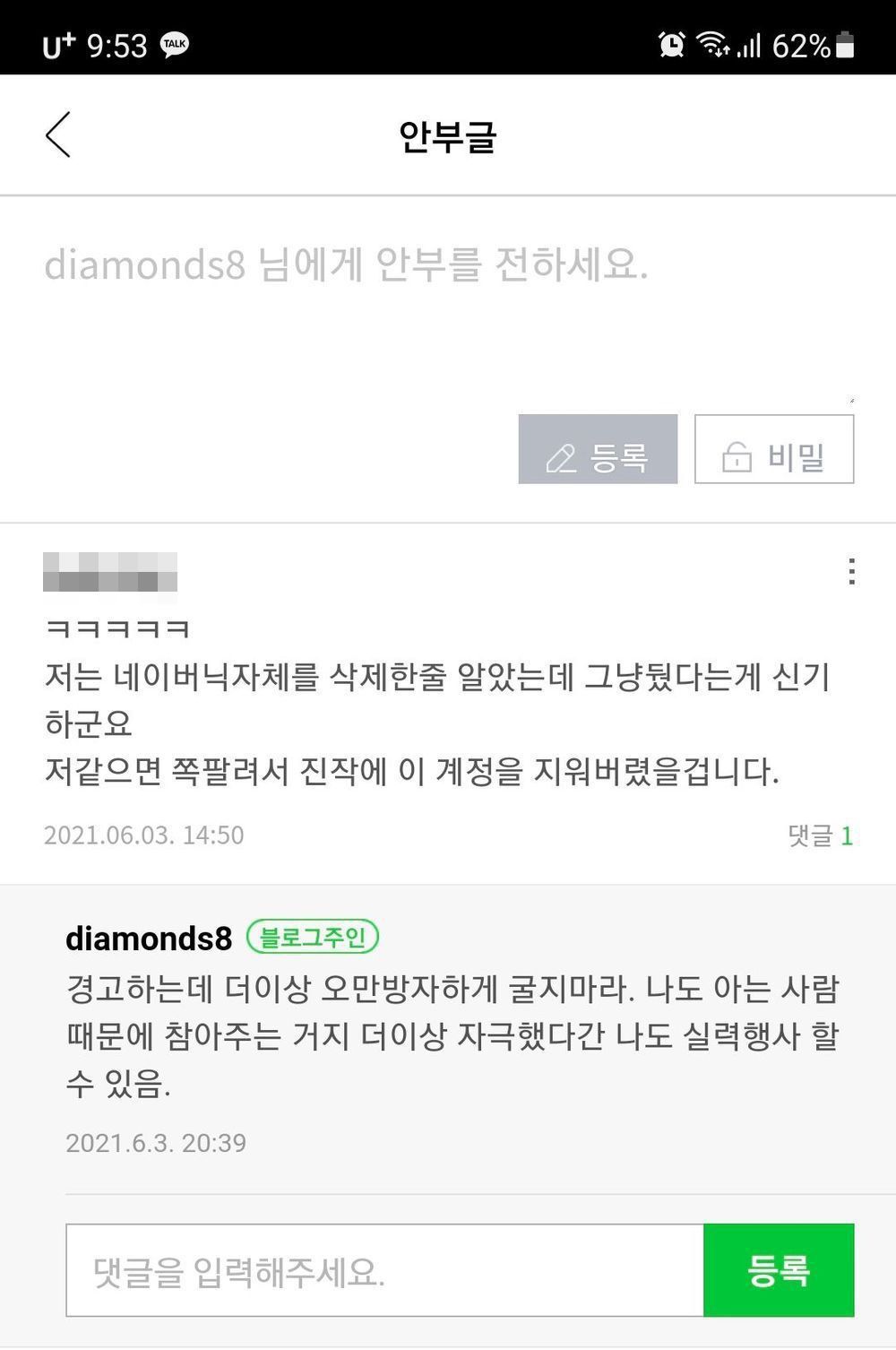Open the three-dot menu on the guestbook entry
Viewport: 896px width, 1350px height.
pyautogui.click(x=850, y=572)
